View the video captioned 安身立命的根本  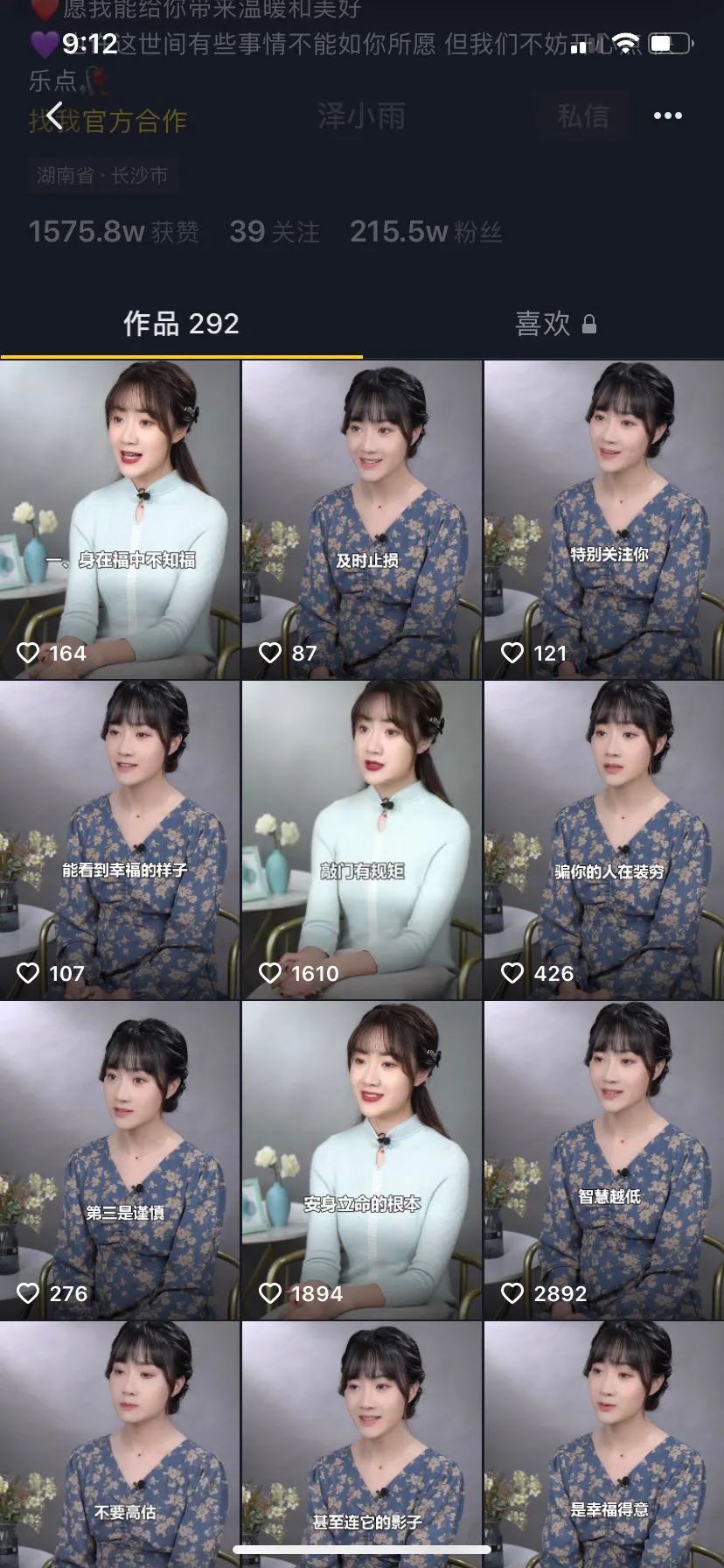361,1160
